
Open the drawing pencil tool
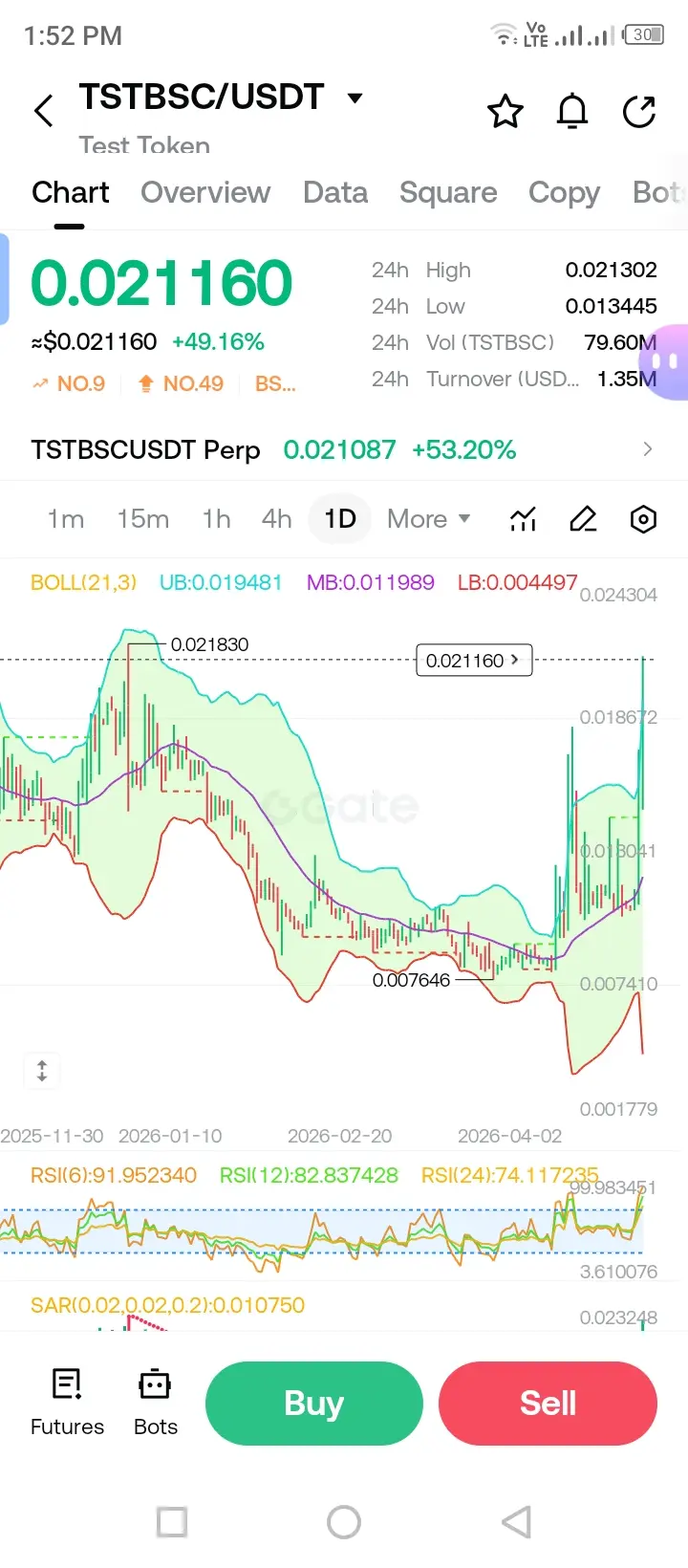[583, 519]
